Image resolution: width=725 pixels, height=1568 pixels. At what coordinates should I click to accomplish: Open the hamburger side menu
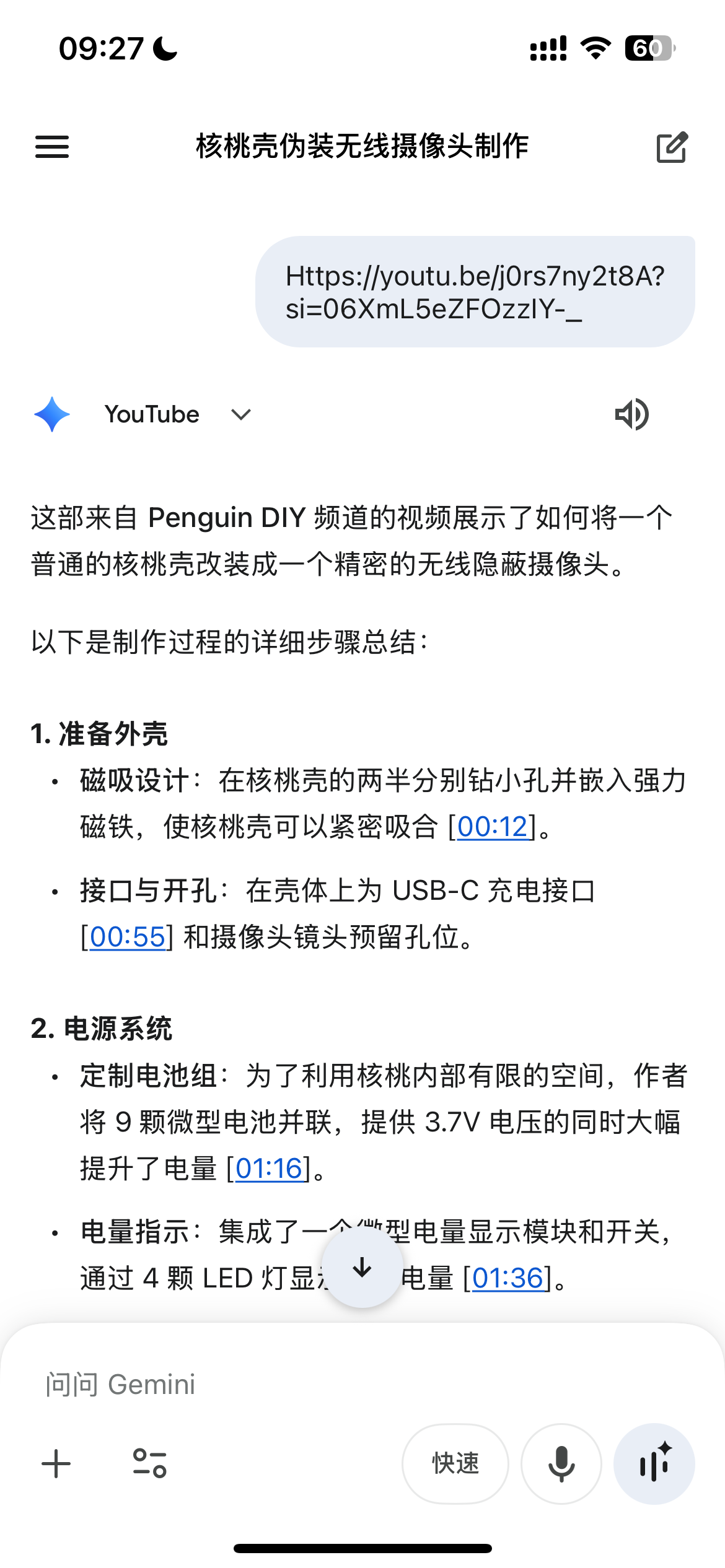point(52,147)
